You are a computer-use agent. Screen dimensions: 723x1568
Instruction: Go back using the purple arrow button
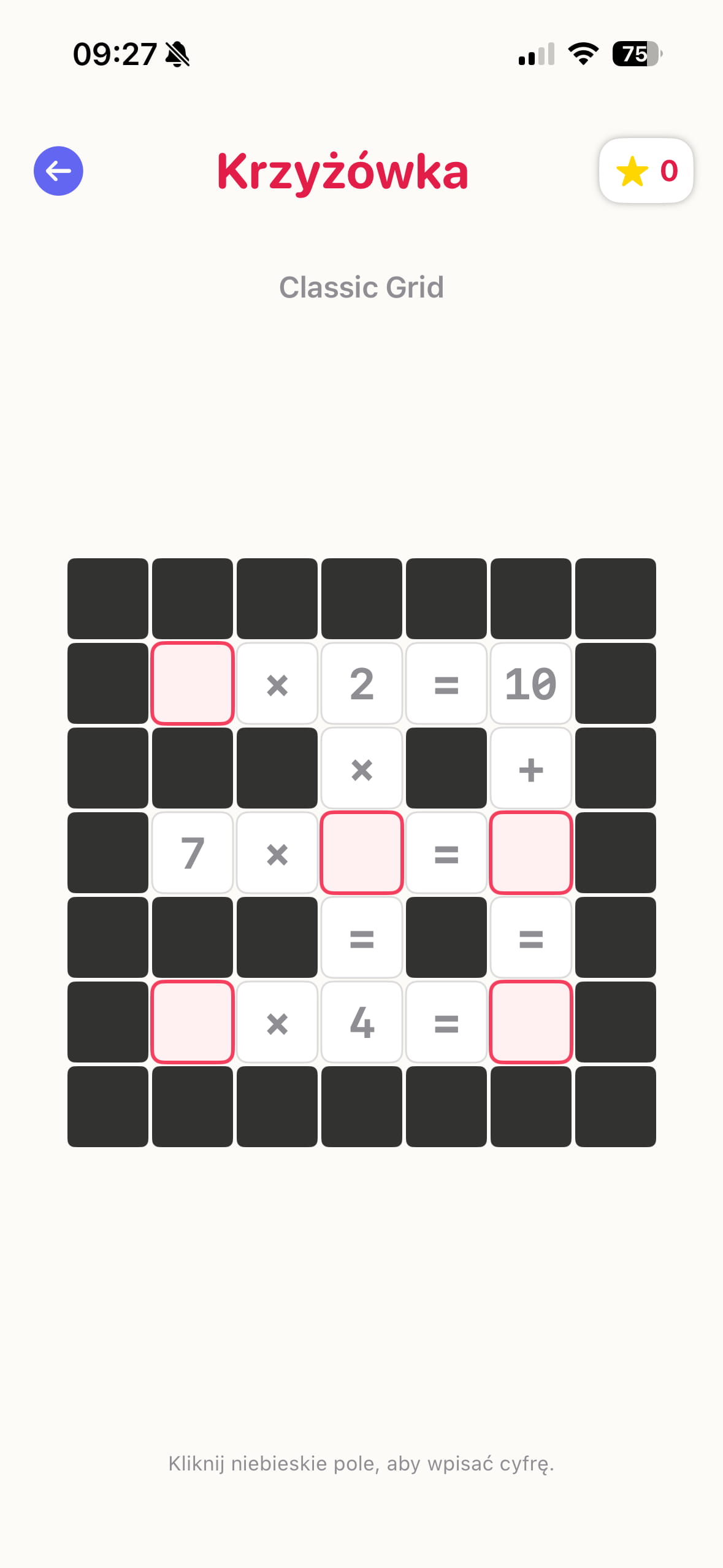58,171
